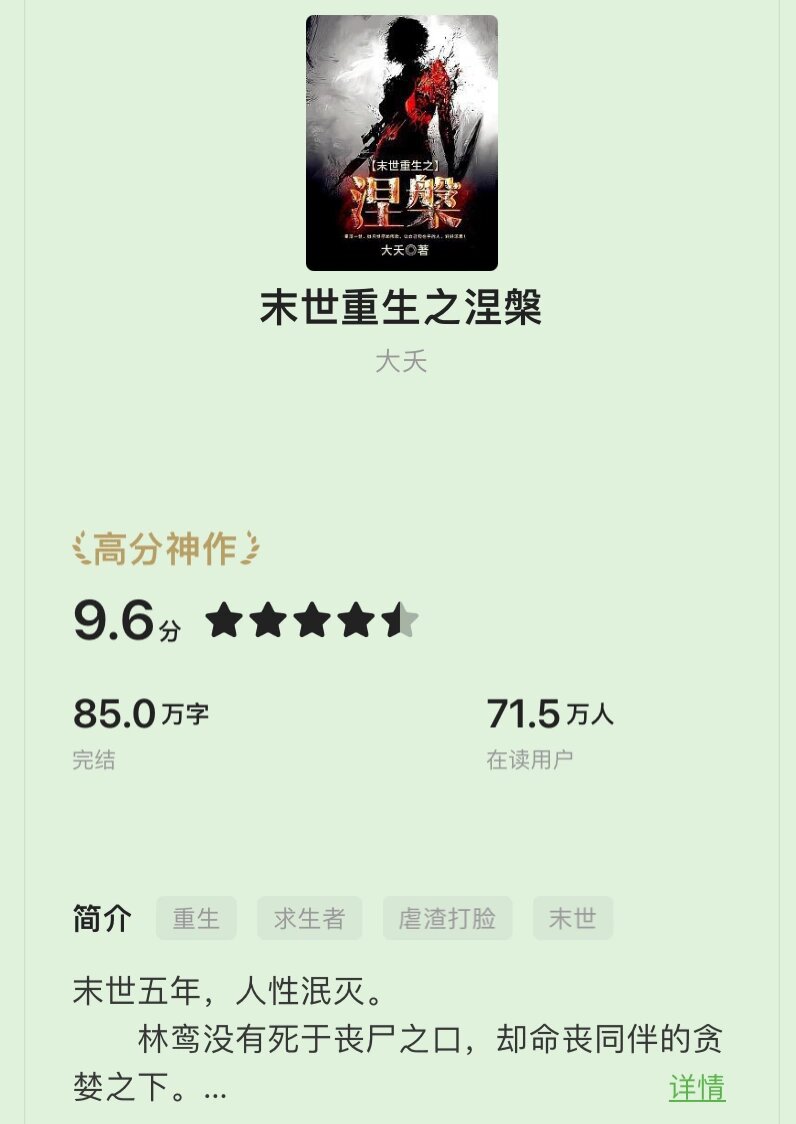Viewport: 796px width, 1124px height.
Task: Open the 末世重生之涅槃 book cover
Action: pos(401,143)
